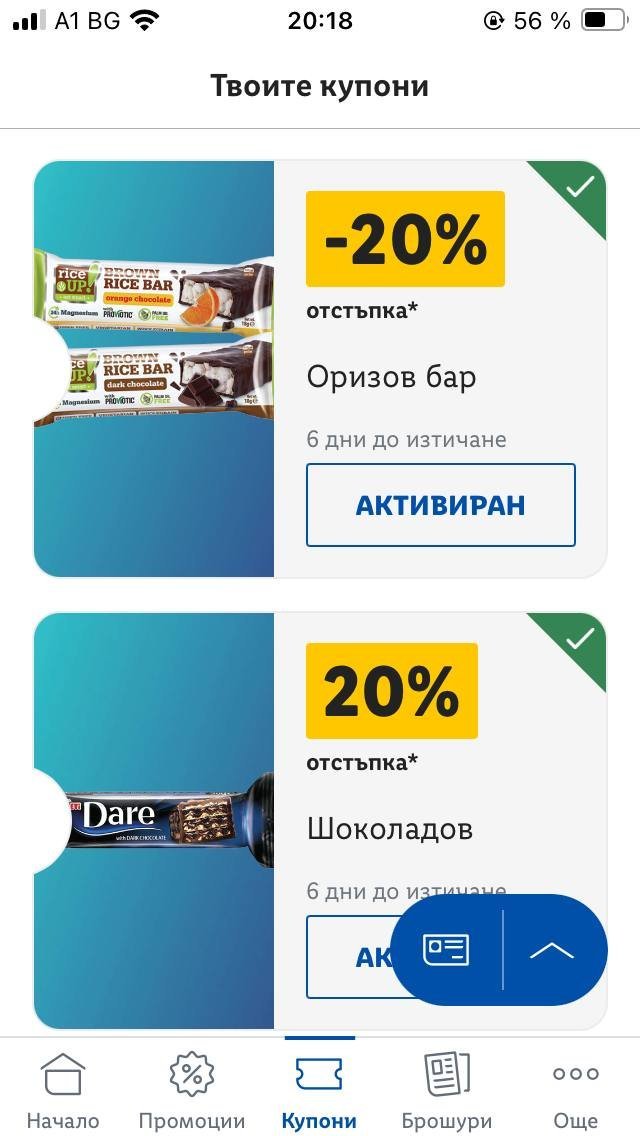Open the Още menu tab

tap(575, 1090)
